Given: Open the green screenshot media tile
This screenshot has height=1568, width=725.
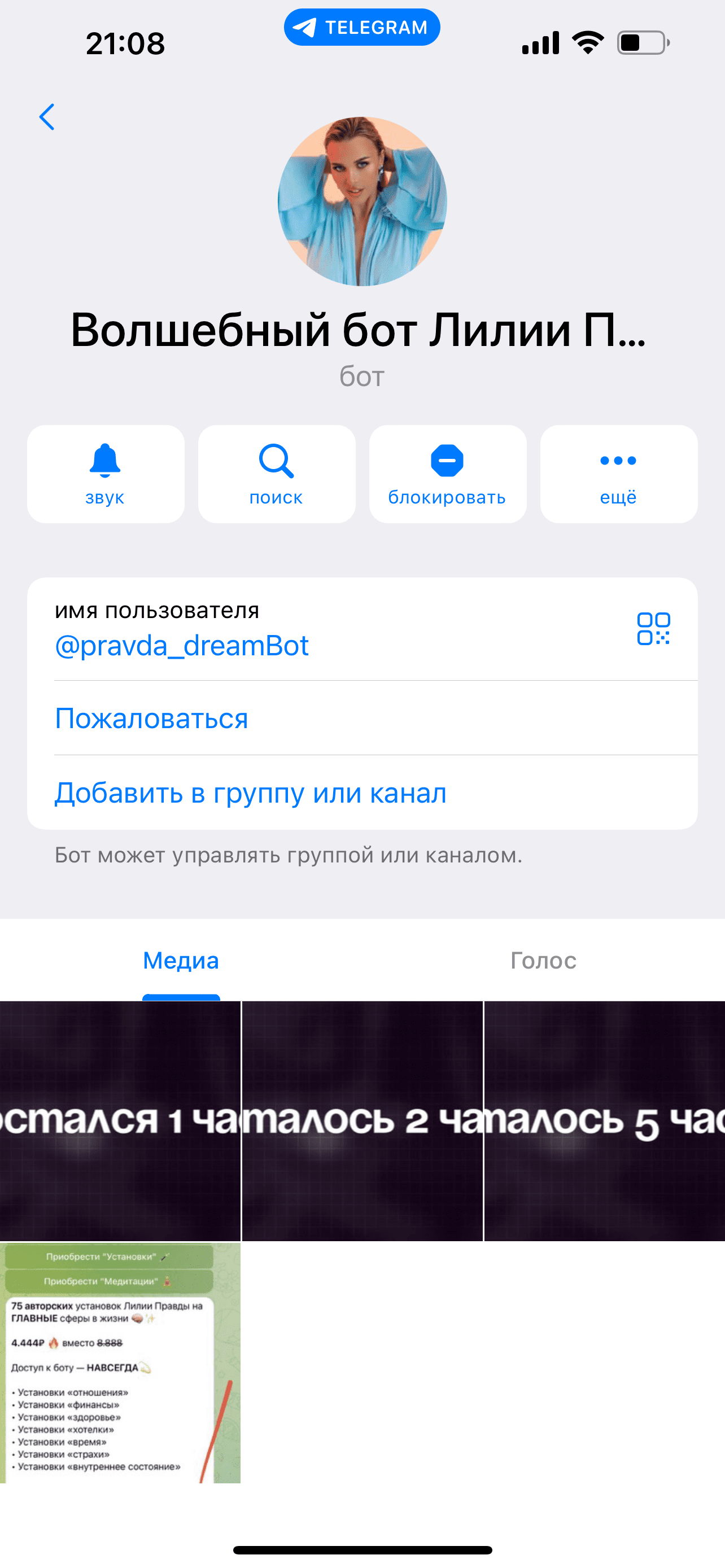Looking at the screenshot, I should click(120, 1363).
